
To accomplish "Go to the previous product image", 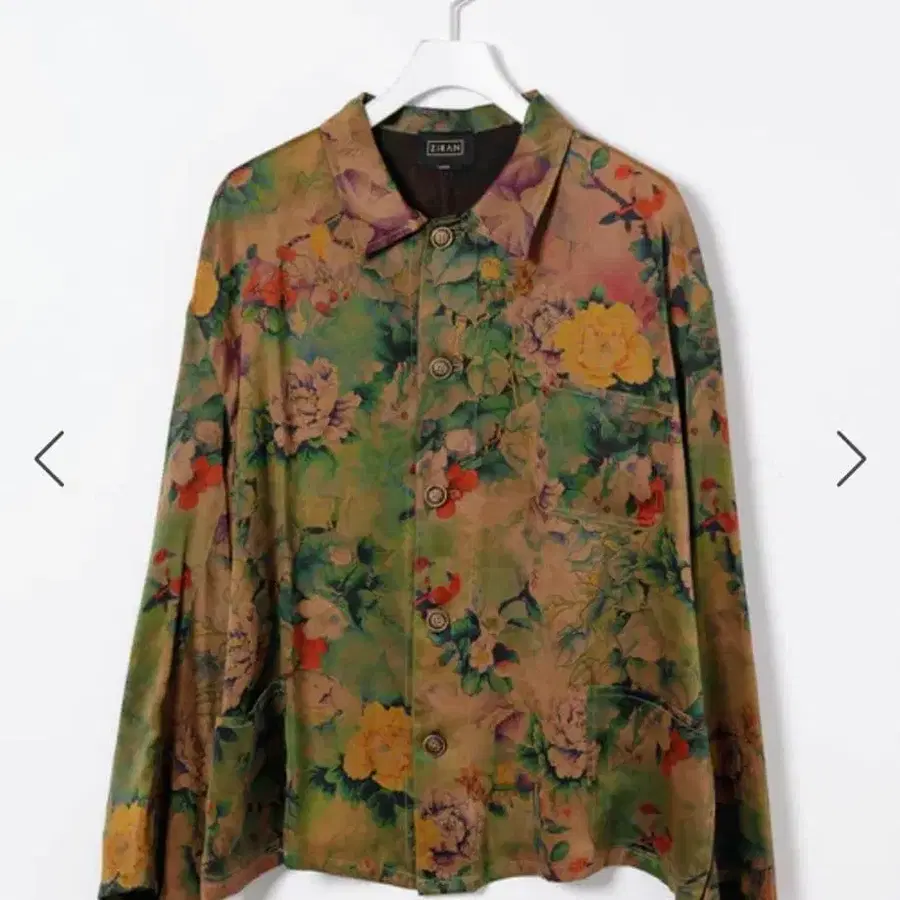I will click(49, 459).
